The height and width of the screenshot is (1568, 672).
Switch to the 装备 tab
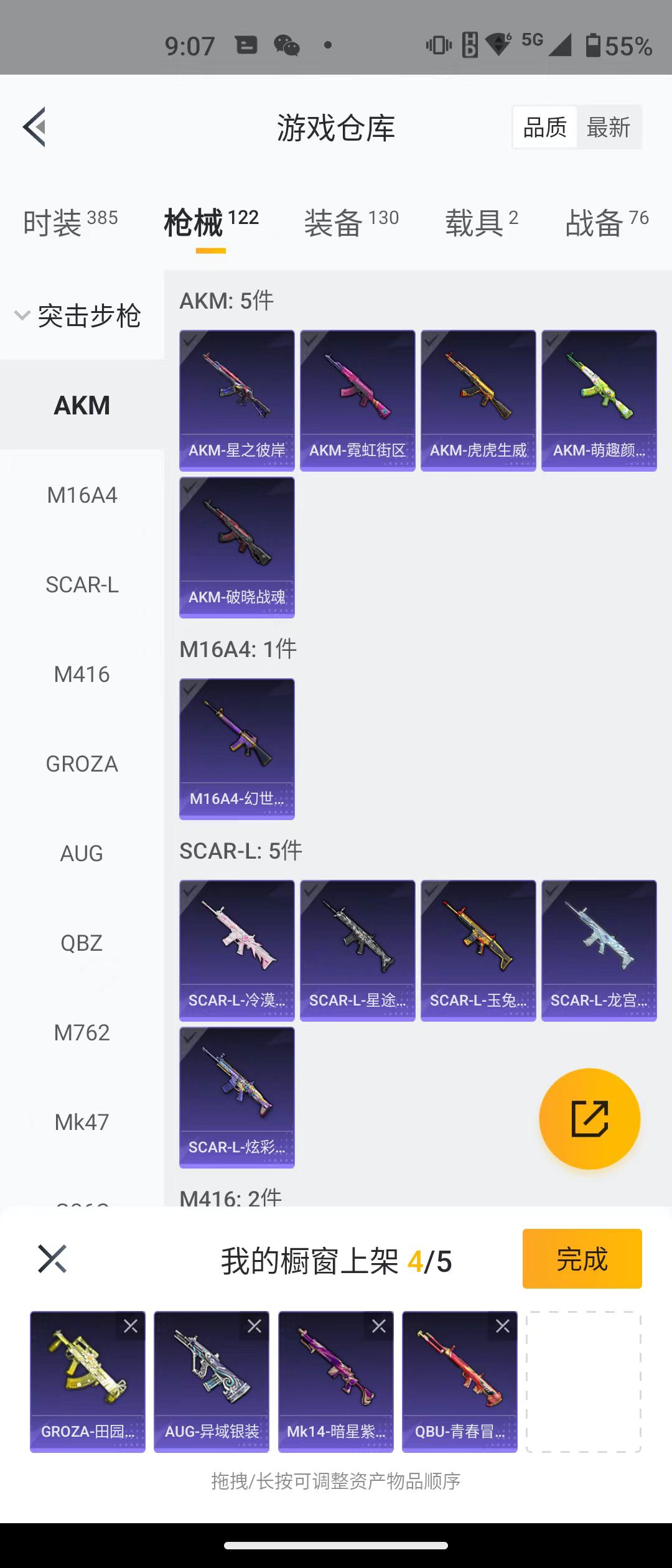tap(351, 223)
